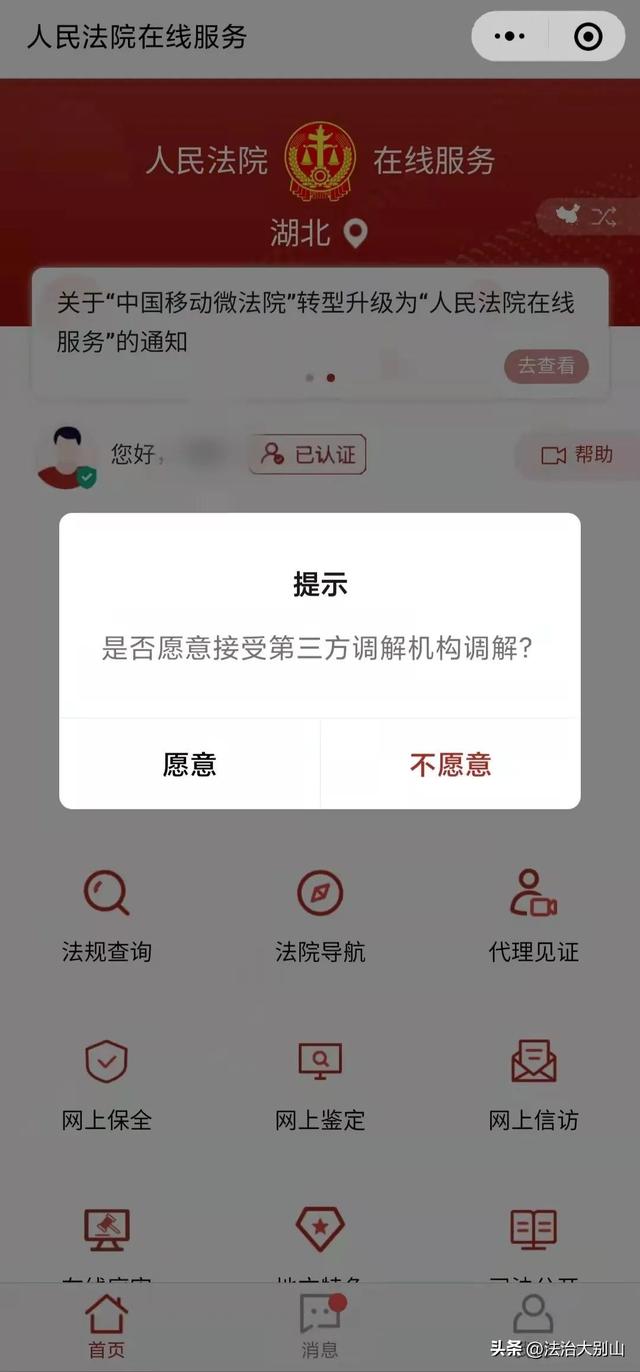
Task: Open 法规查询
Action: point(107,916)
